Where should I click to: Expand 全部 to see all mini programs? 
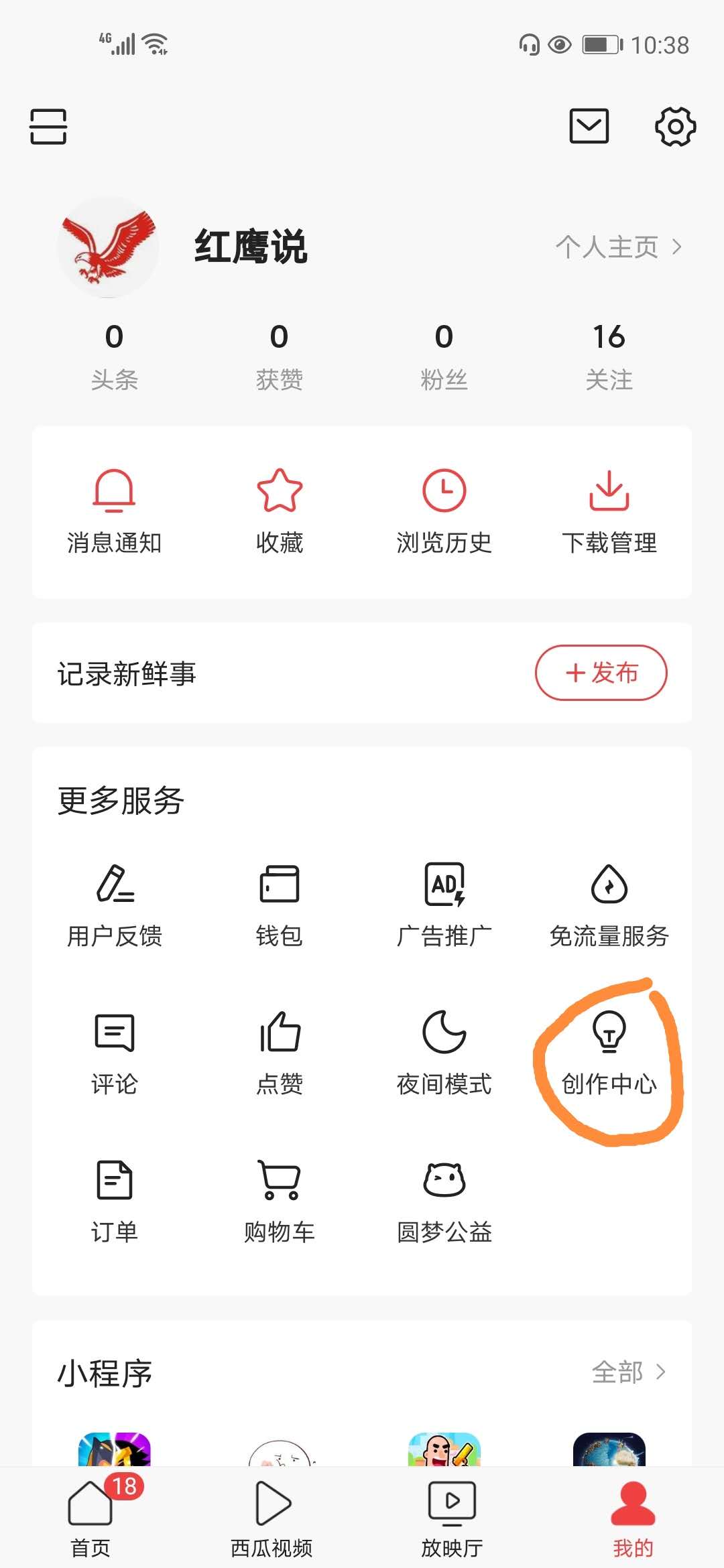(629, 1372)
